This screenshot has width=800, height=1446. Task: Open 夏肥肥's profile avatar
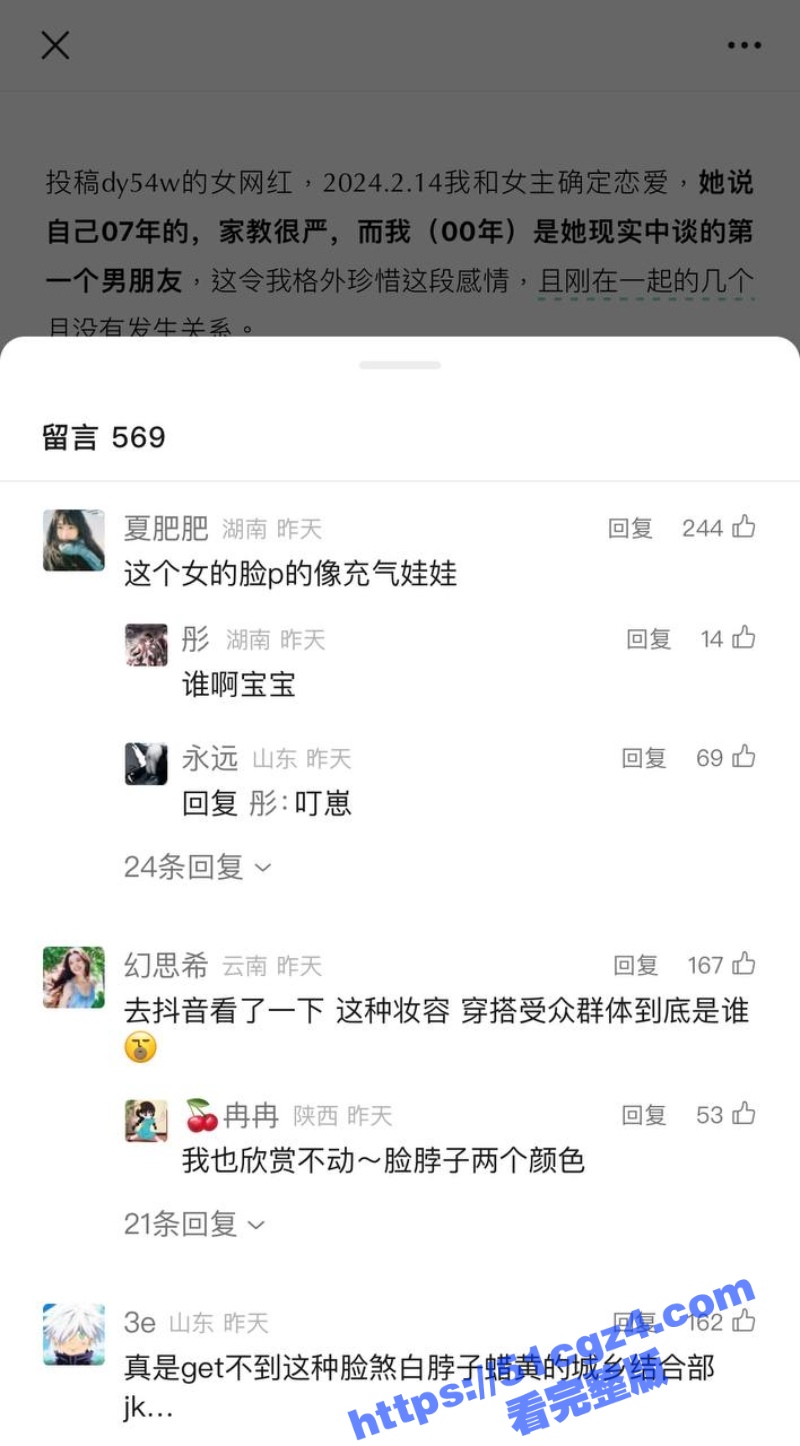(74, 540)
